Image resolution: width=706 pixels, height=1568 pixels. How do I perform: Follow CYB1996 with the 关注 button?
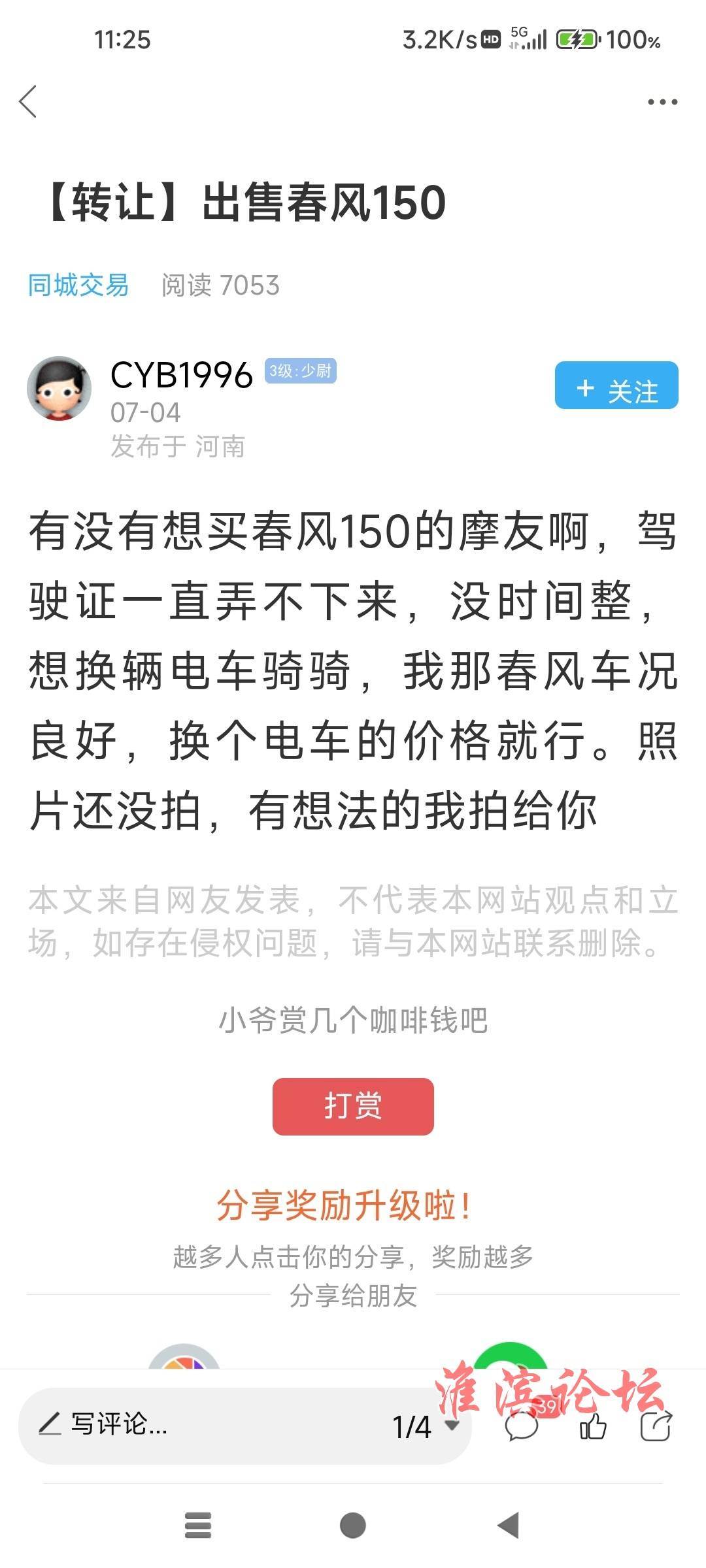pos(616,385)
